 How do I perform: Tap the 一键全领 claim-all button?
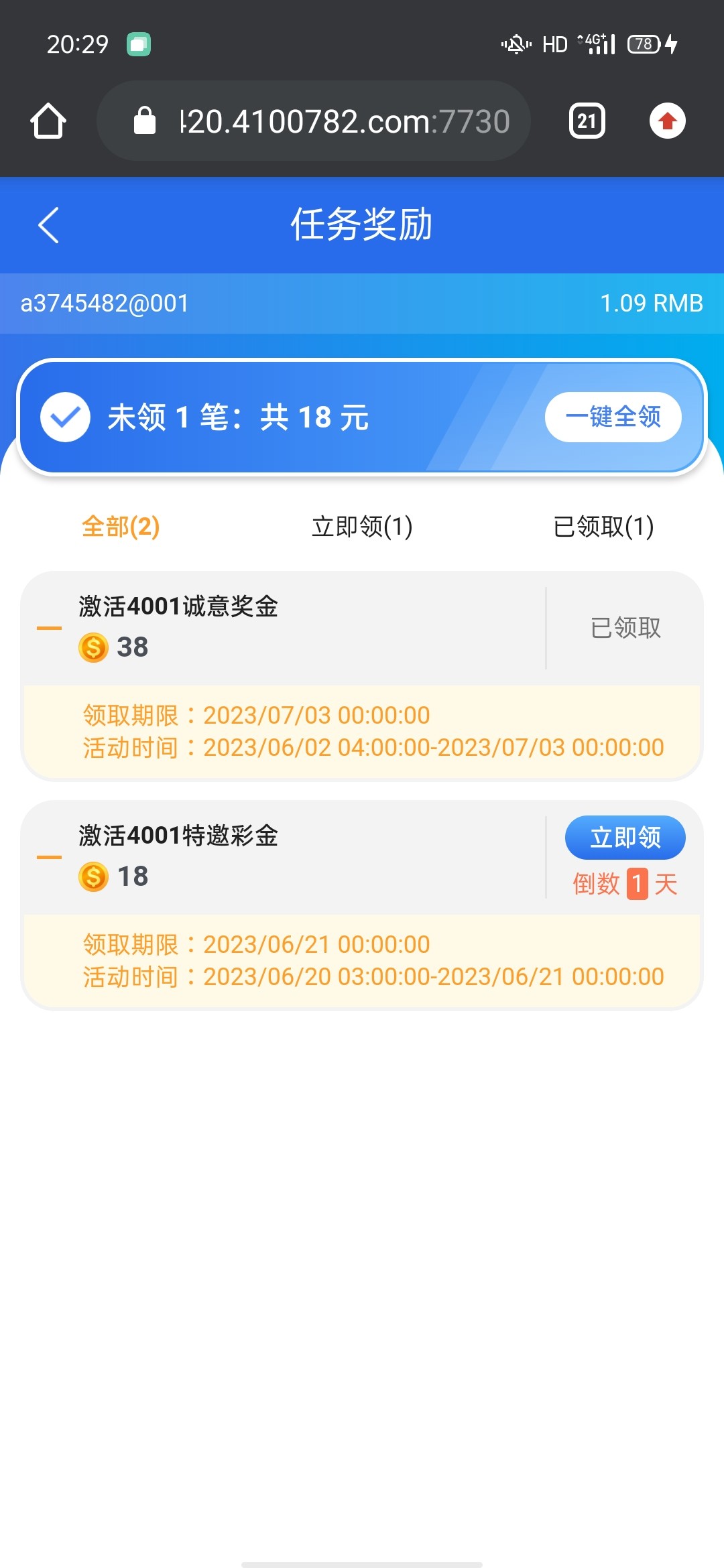click(x=613, y=417)
